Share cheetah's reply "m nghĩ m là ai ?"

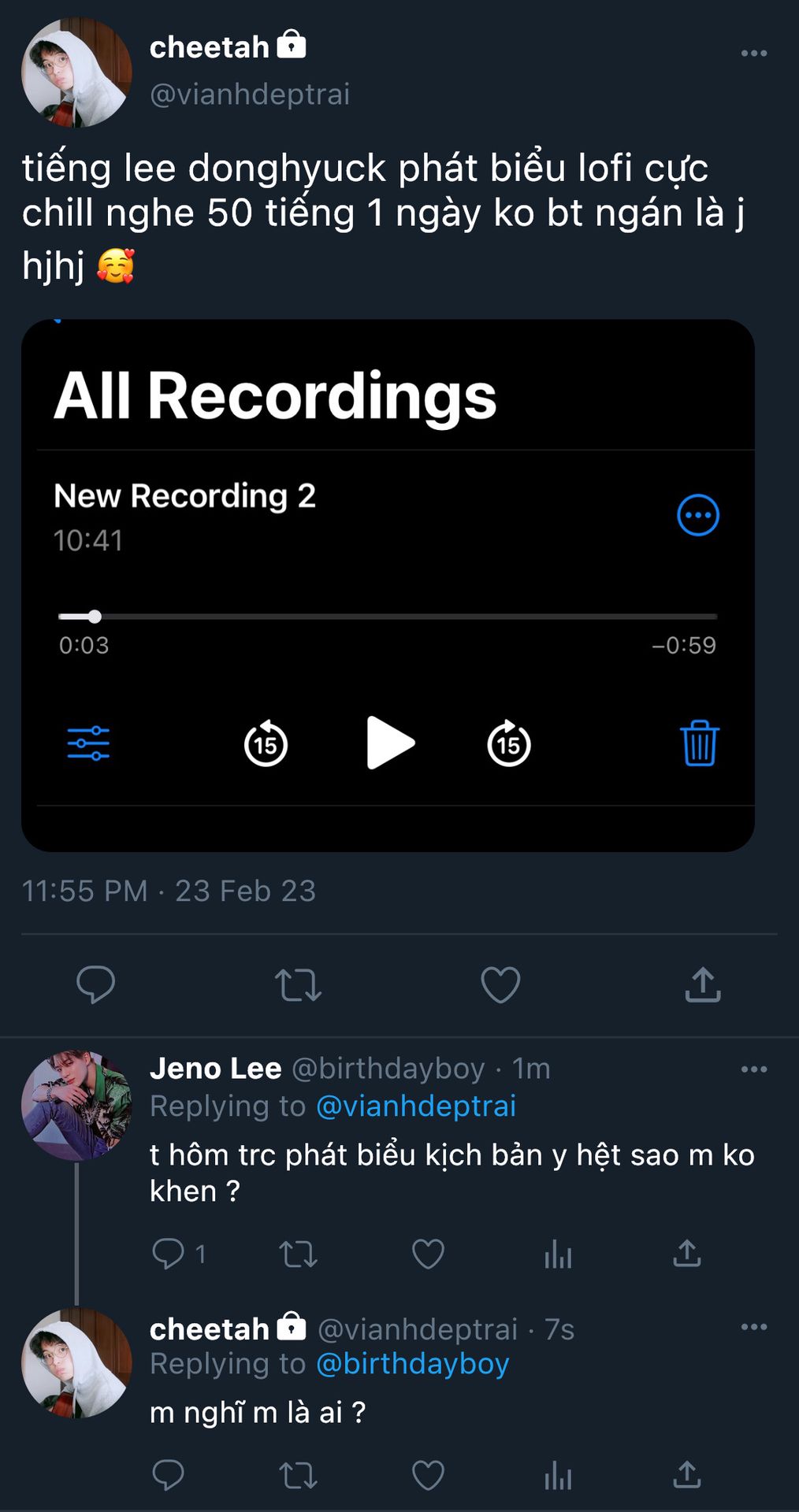[686, 1475]
